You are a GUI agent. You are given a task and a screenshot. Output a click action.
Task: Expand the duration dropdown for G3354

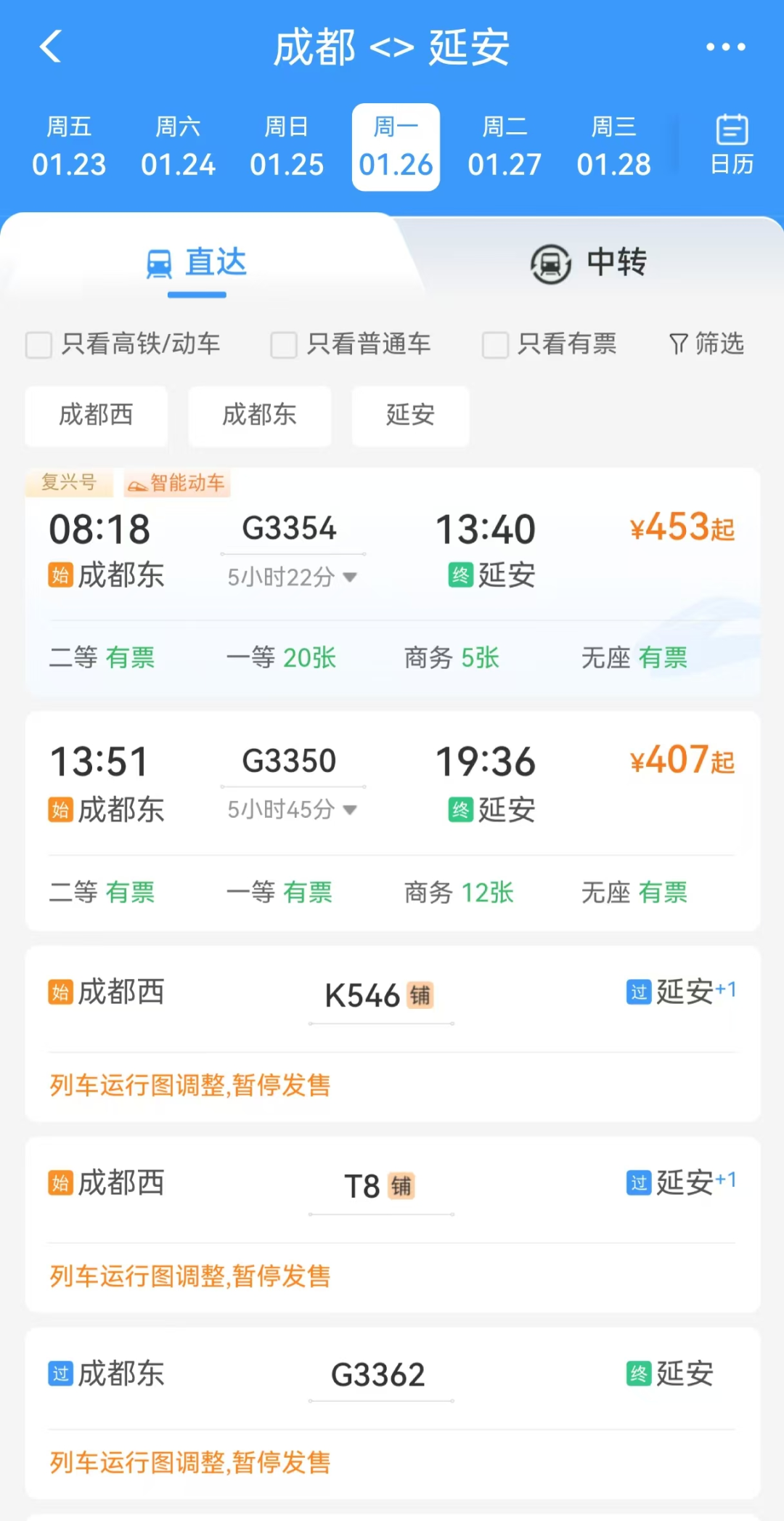pyautogui.click(x=350, y=577)
